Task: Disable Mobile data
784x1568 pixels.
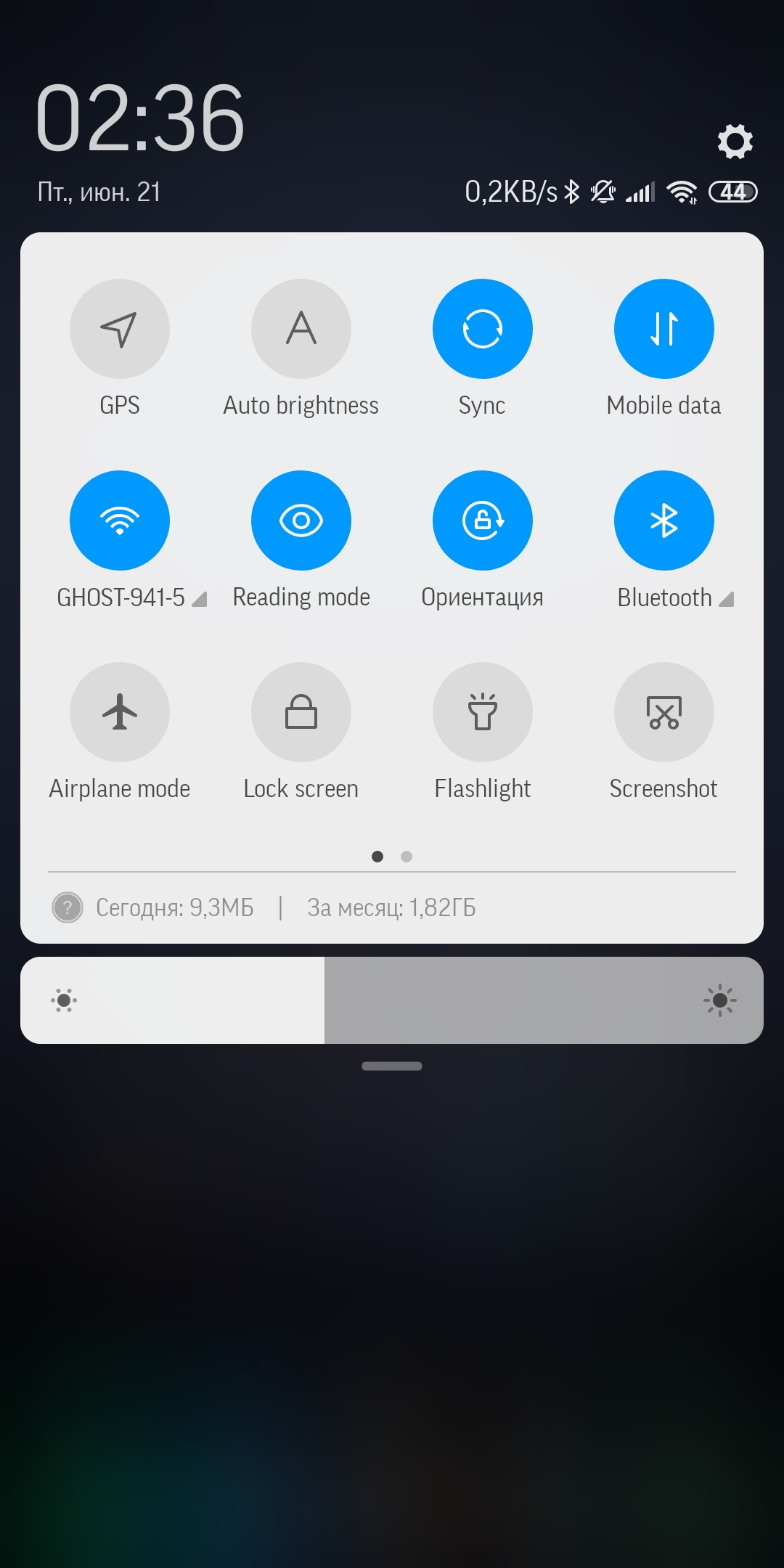Action: (x=664, y=329)
